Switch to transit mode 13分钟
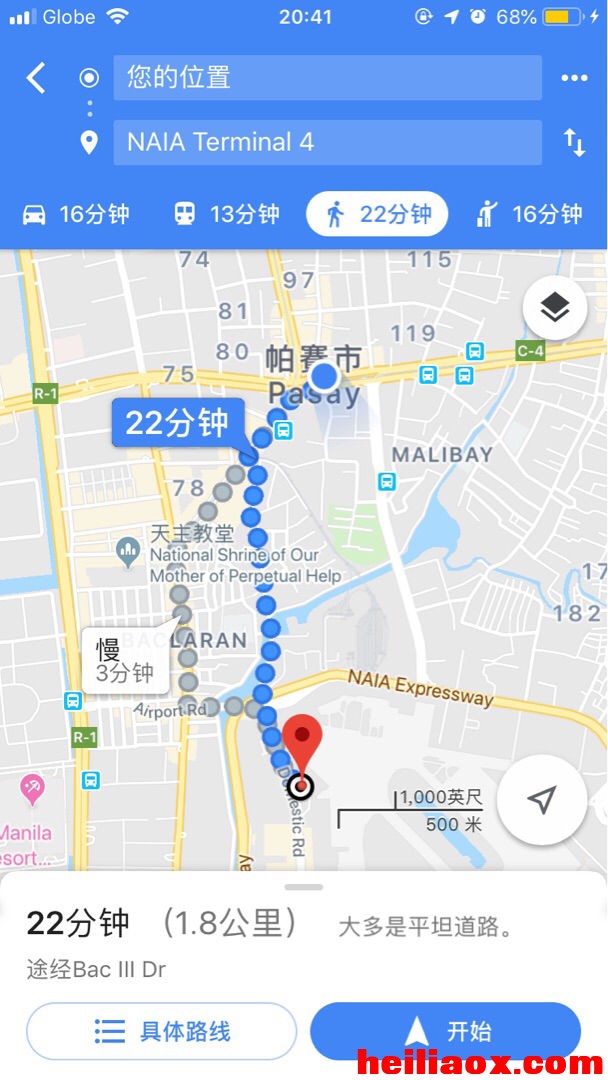The width and height of the screenshot is (608, 1080). pos(227,214)
